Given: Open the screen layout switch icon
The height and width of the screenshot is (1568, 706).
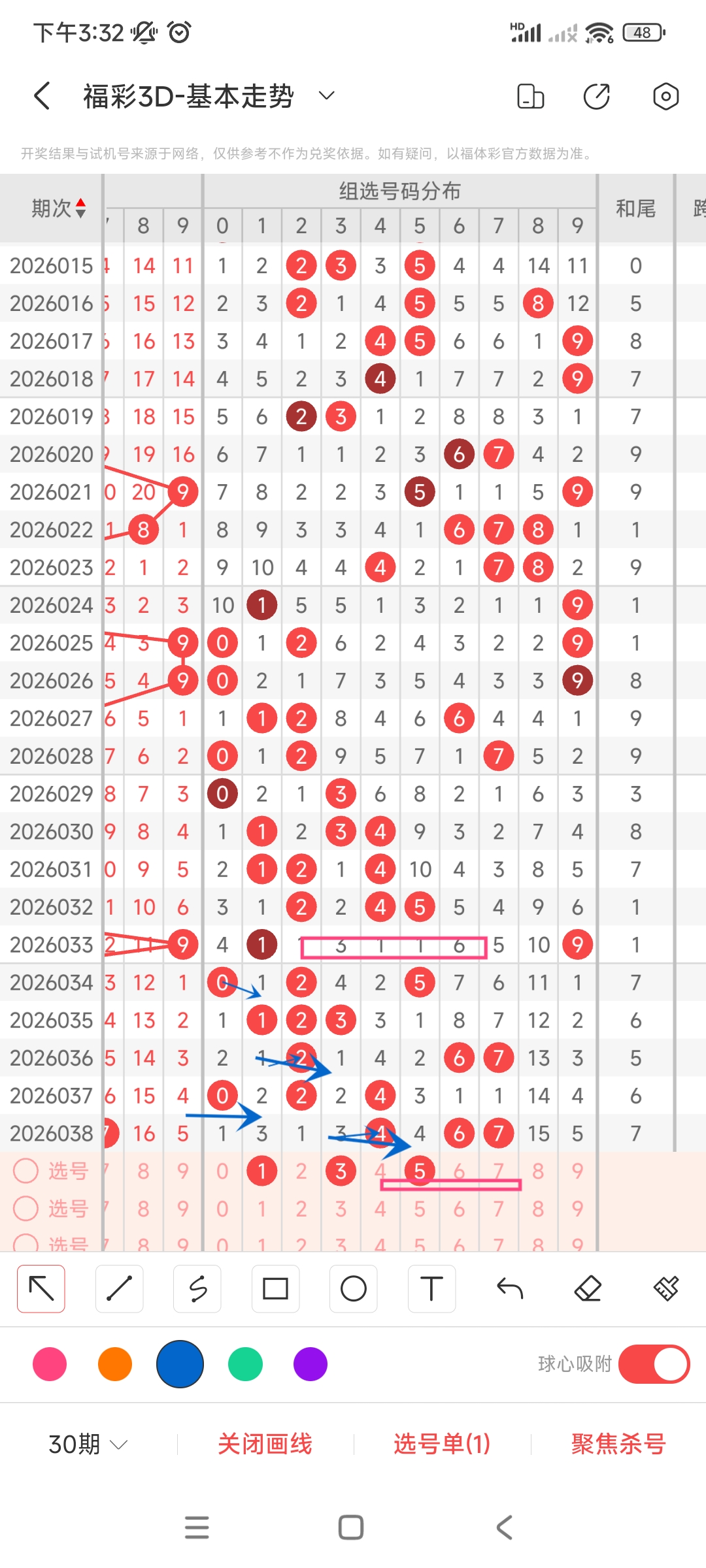Looking at the screenshot, I should (x=530, y=96).
